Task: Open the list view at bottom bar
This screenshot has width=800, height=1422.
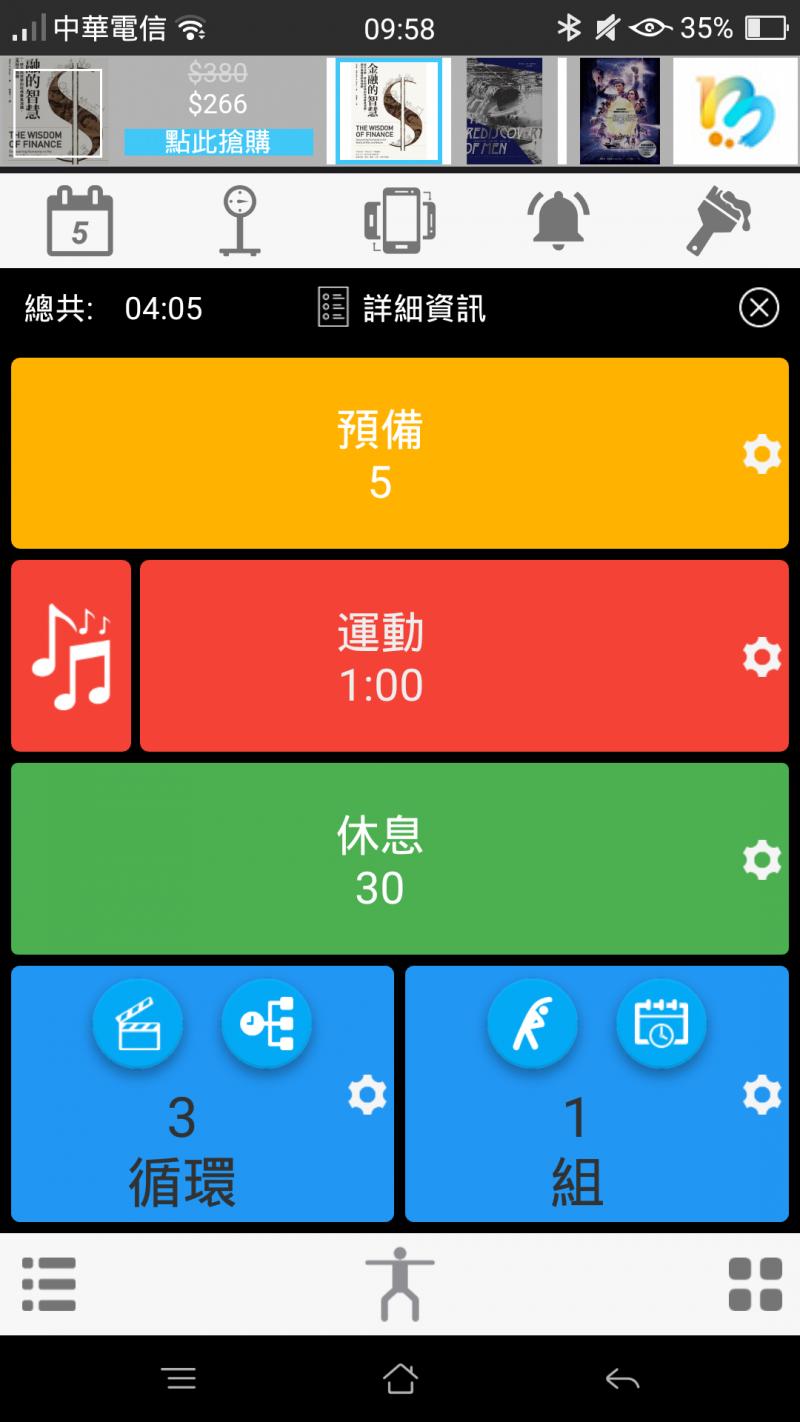Action: click(49, 1284)
